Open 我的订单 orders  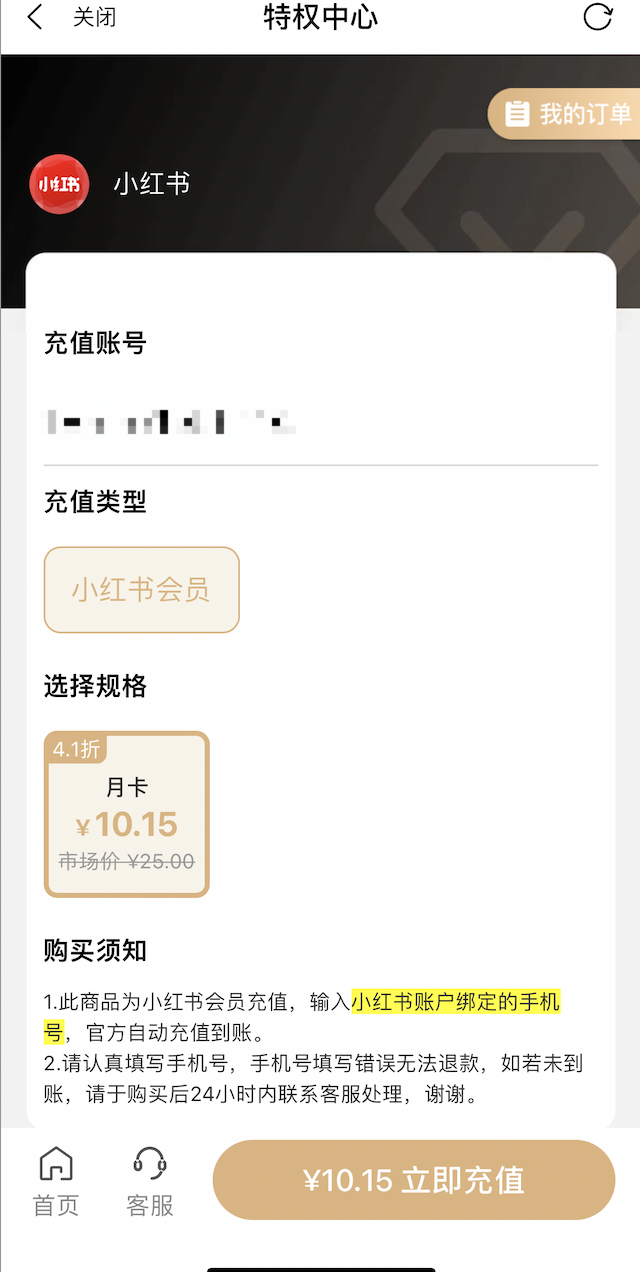coord(565,113)
